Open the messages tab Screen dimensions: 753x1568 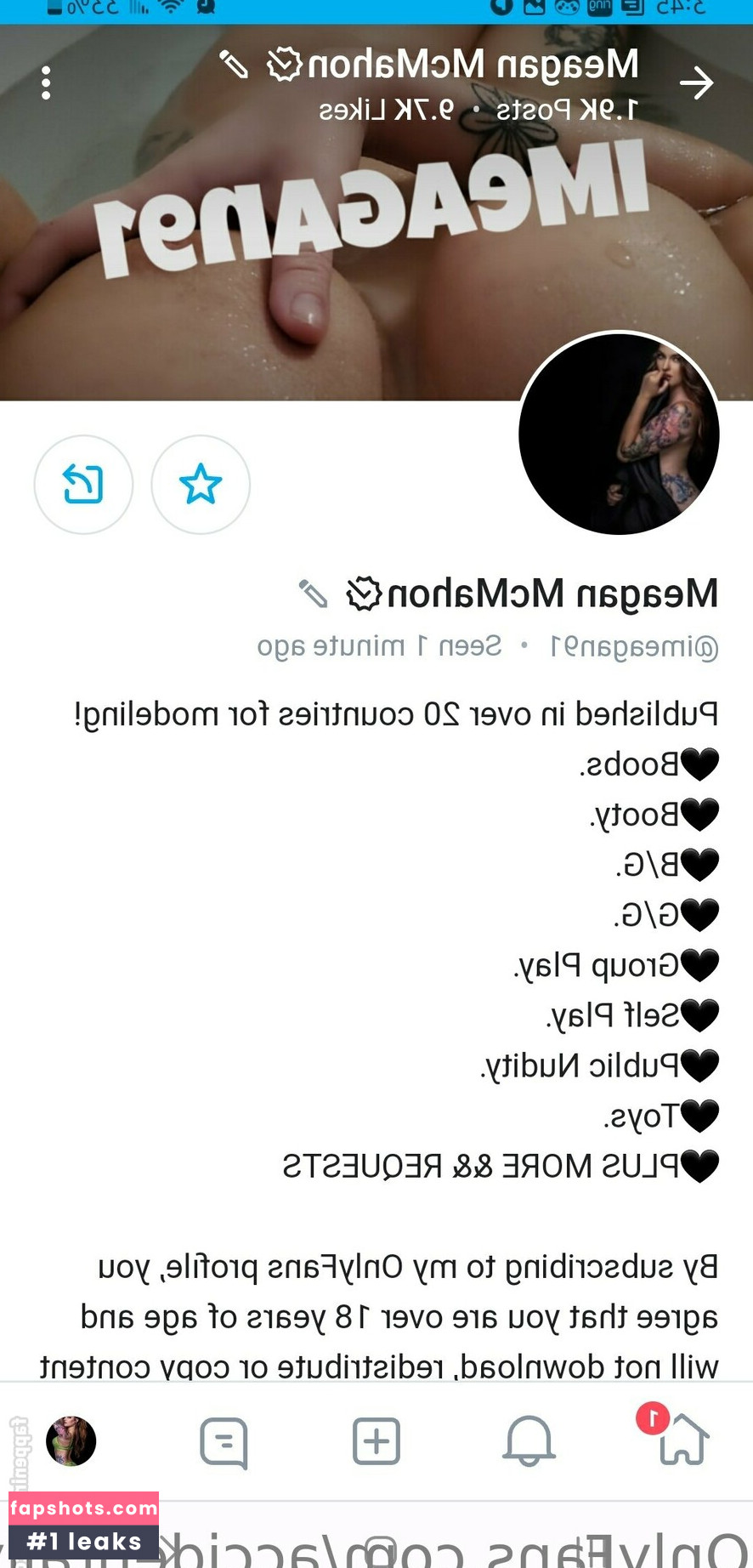coord(224,1442)
